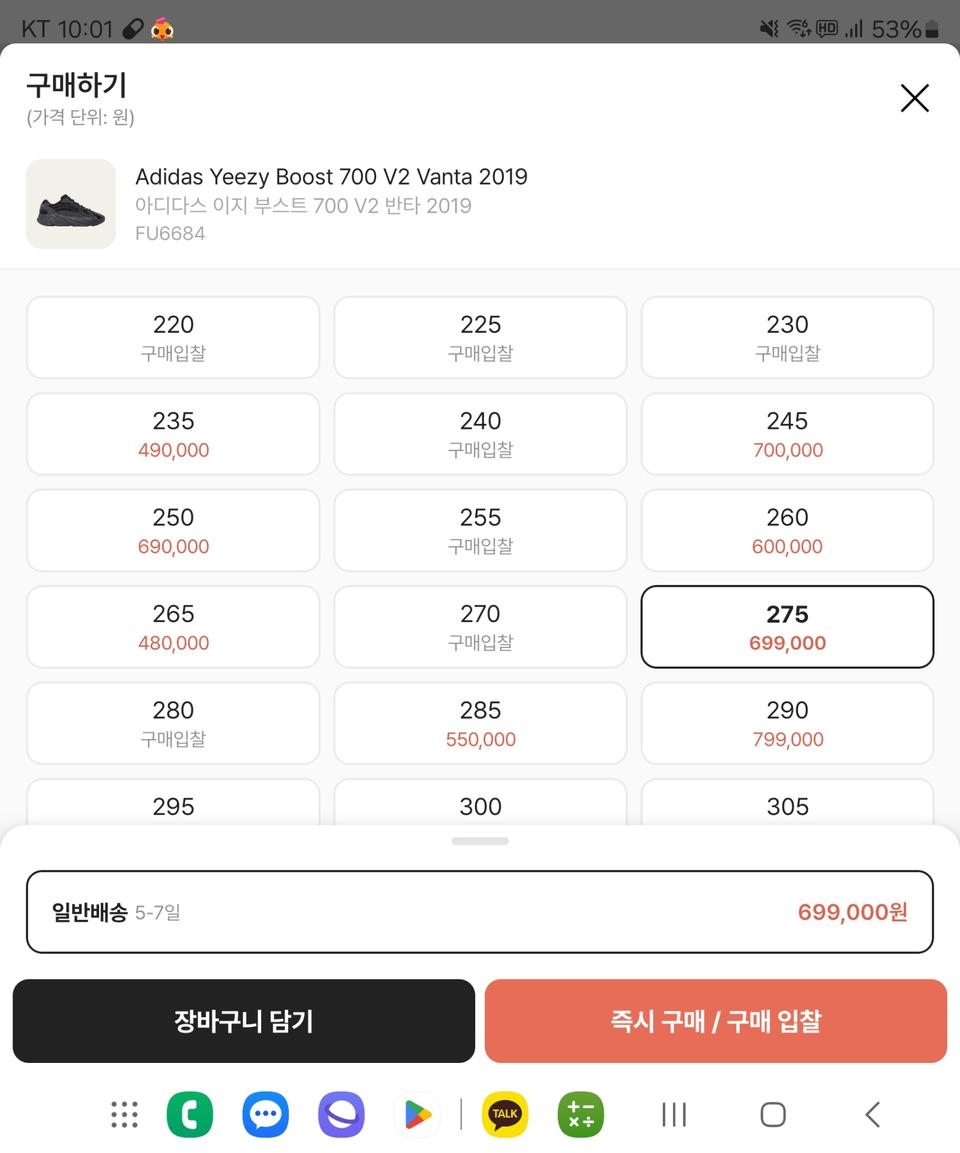Tap the Yeezy Boost 700 product thumbnail
This screenshot has height=1153, width=960.
tap(70, 204)
